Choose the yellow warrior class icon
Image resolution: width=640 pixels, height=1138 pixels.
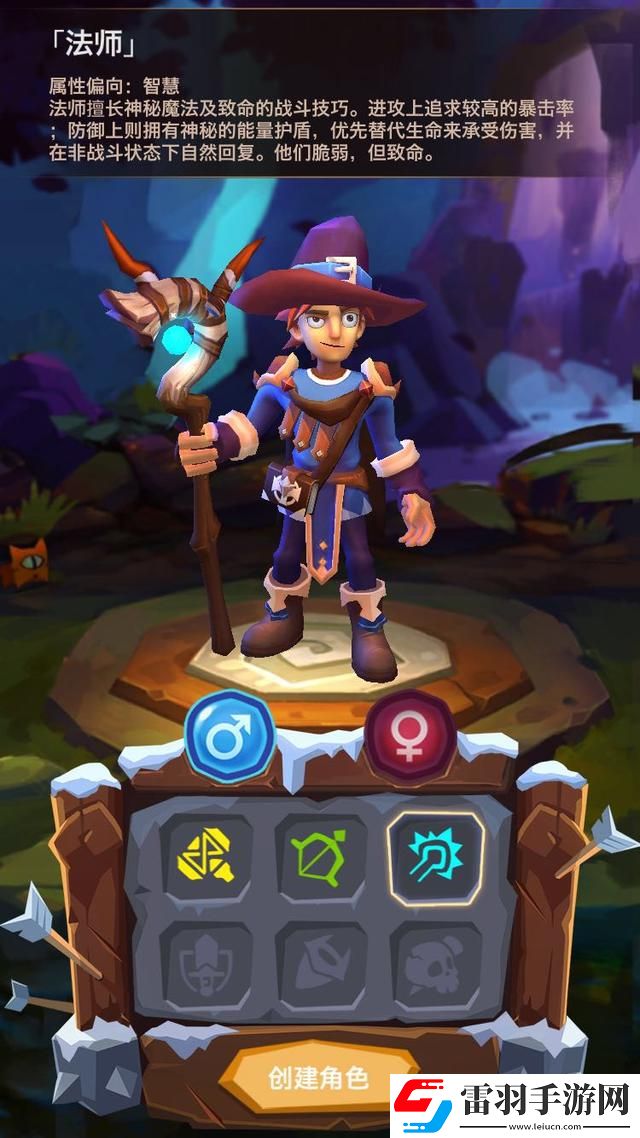[x=207, y=857]
